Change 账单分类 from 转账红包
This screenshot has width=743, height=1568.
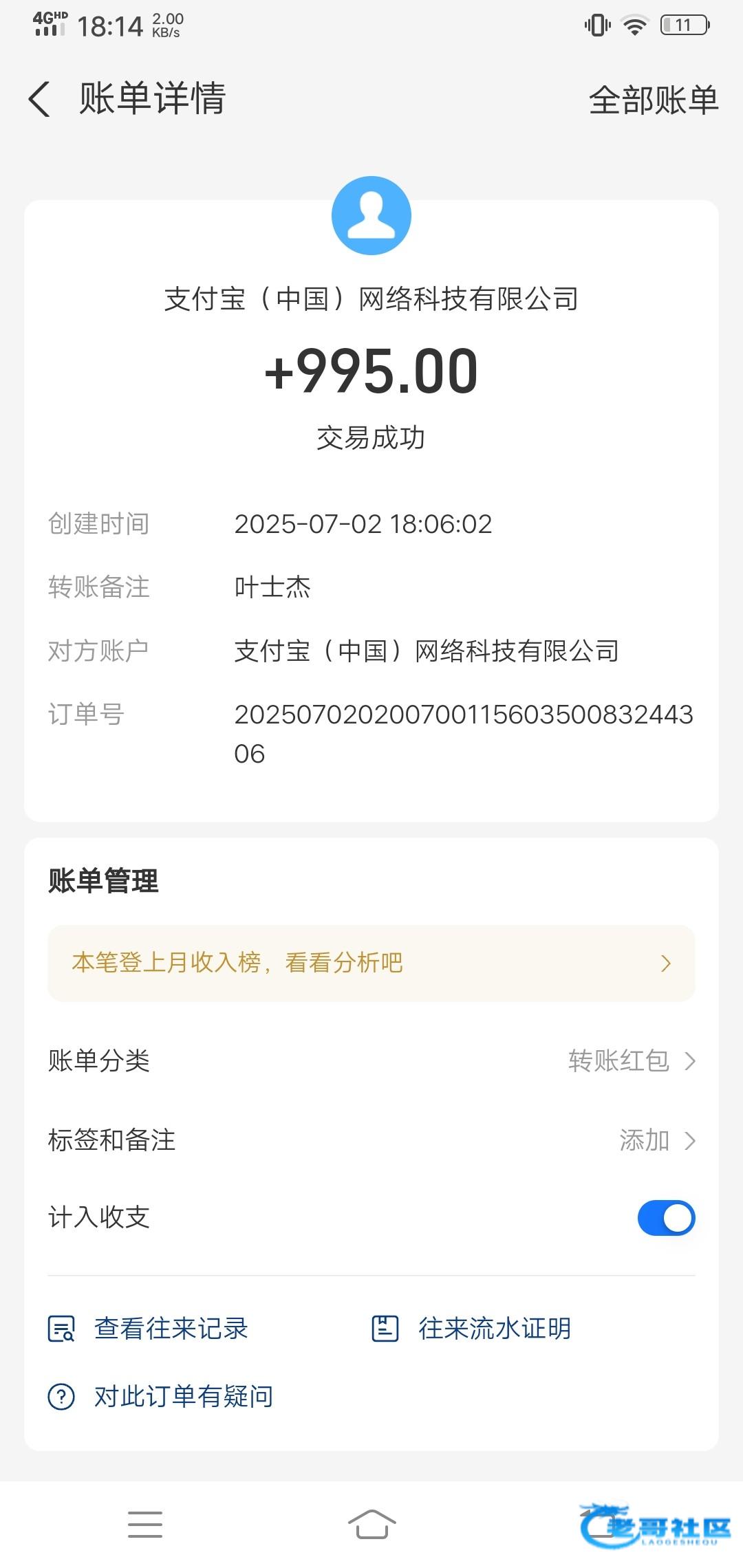(x=631, y=1061)
